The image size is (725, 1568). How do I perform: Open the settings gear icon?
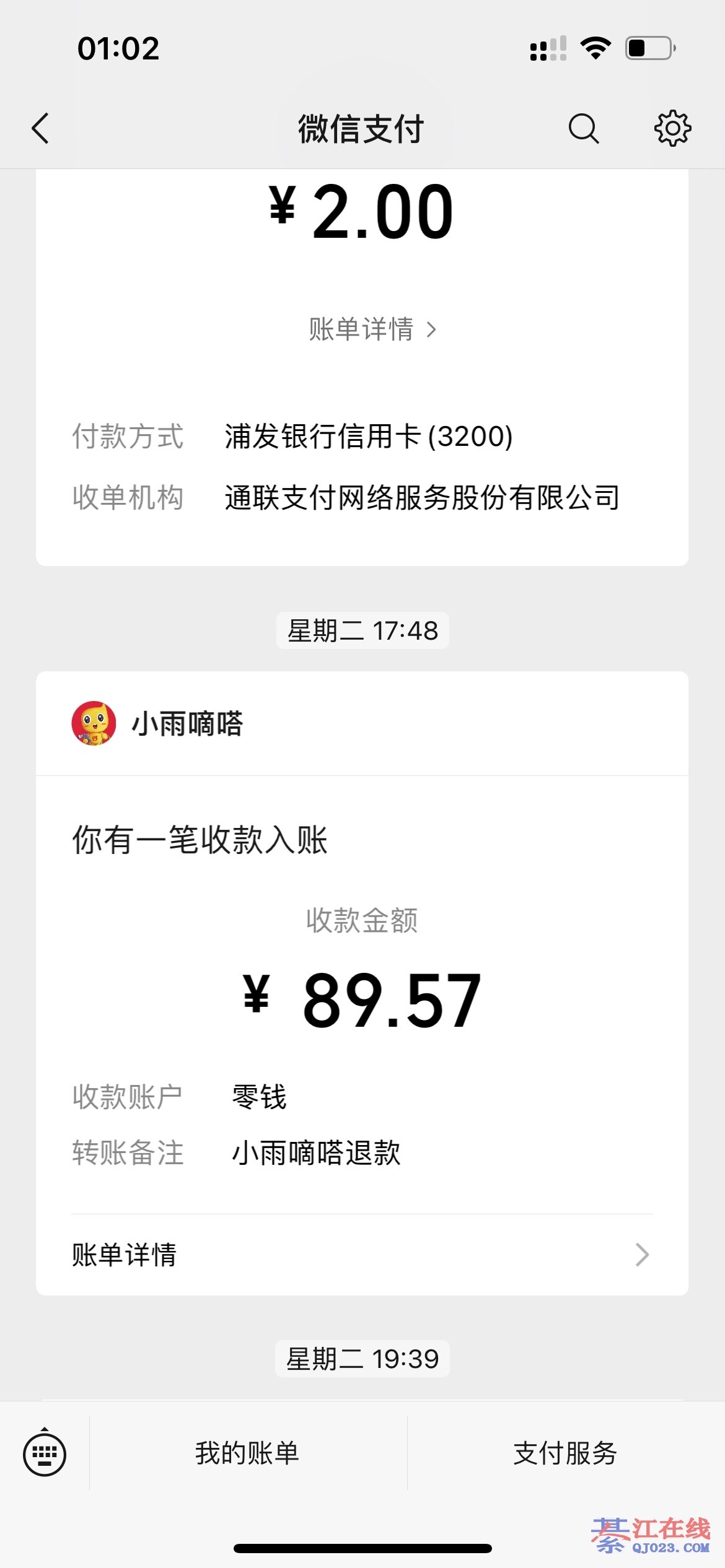pyautogui.click(x=672, y=129)
